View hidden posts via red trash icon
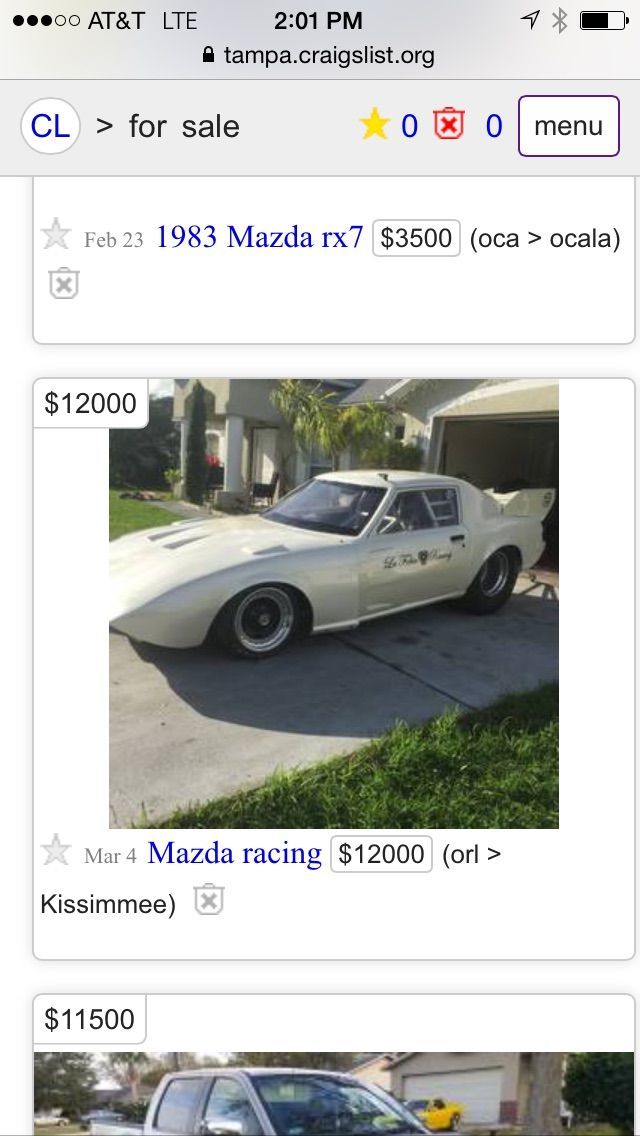This screenshot has width=640, height=1136. (449, 124)
